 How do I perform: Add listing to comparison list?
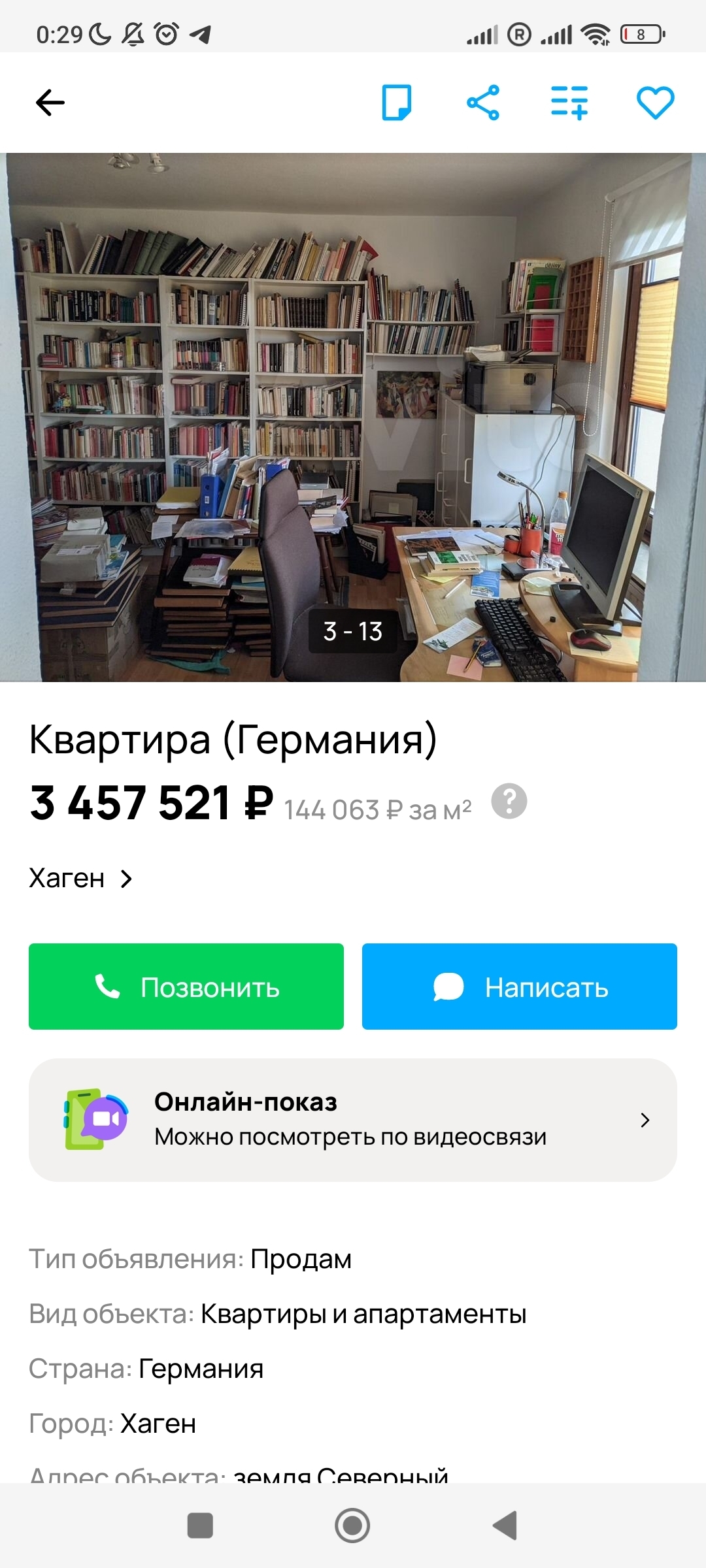569,103
